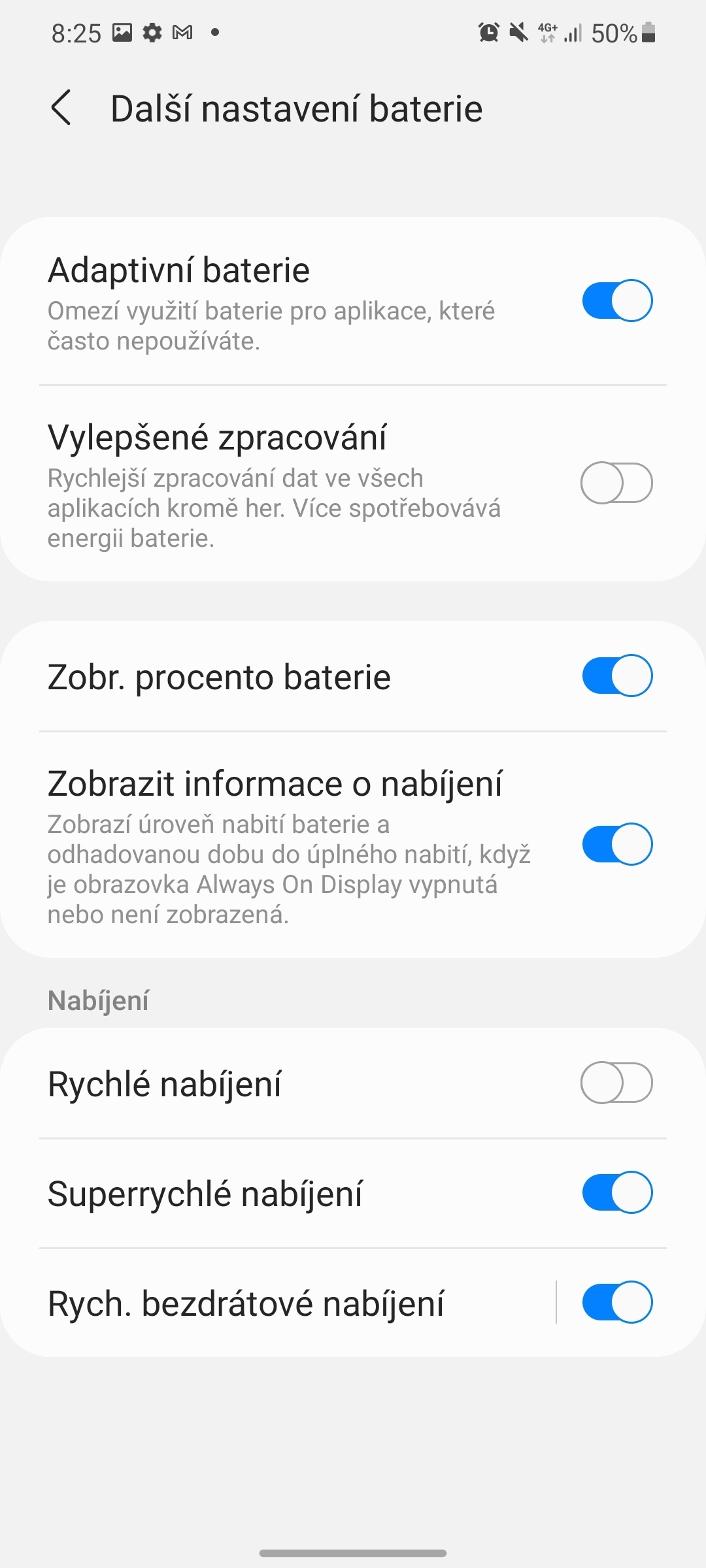Disable the Rych. bezdrátové nabíjení switch
This screenshot has height=1568, width=706.
(616, 1302)
